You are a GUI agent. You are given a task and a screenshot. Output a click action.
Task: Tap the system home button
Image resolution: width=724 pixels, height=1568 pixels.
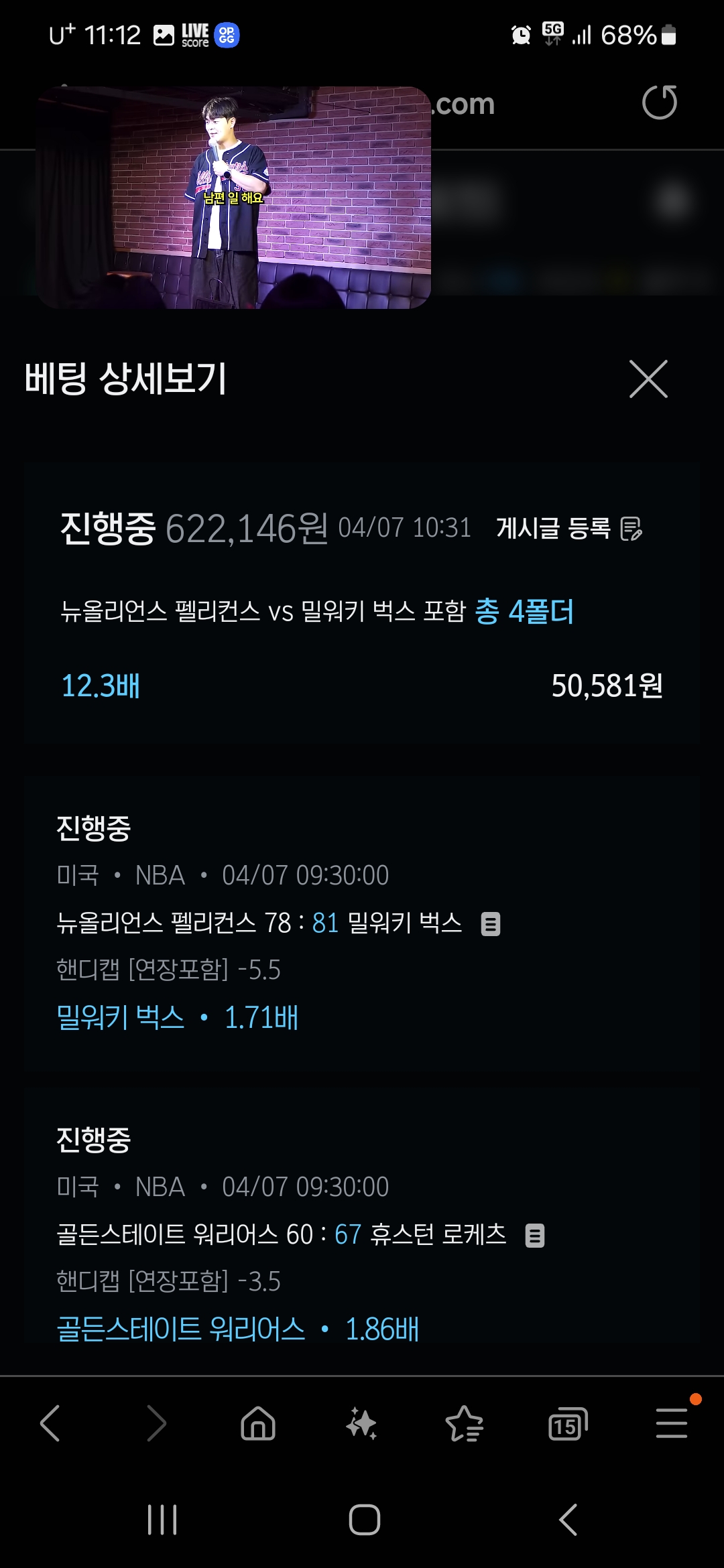click(365, 1520)
